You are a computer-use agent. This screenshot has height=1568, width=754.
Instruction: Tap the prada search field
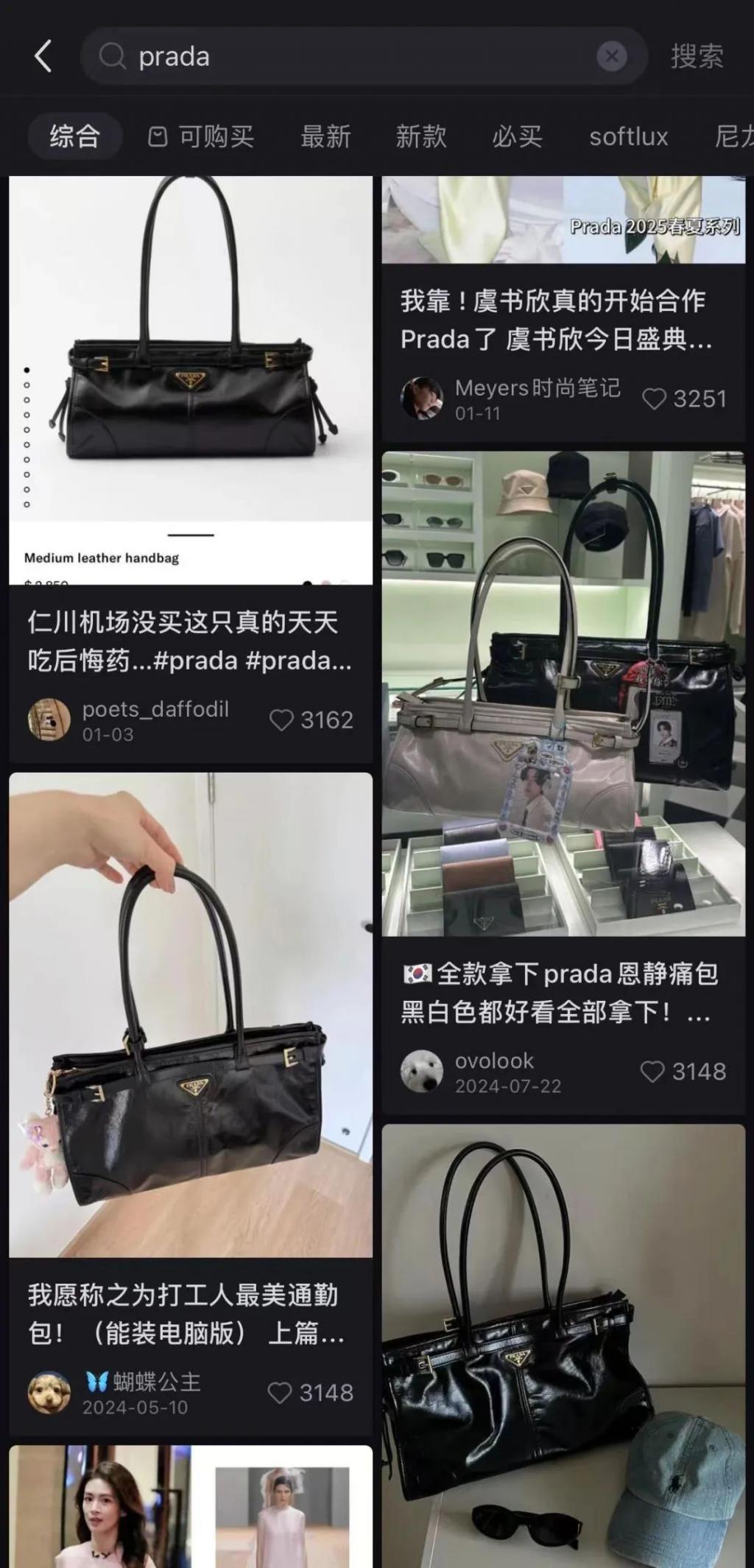point(353,56)
